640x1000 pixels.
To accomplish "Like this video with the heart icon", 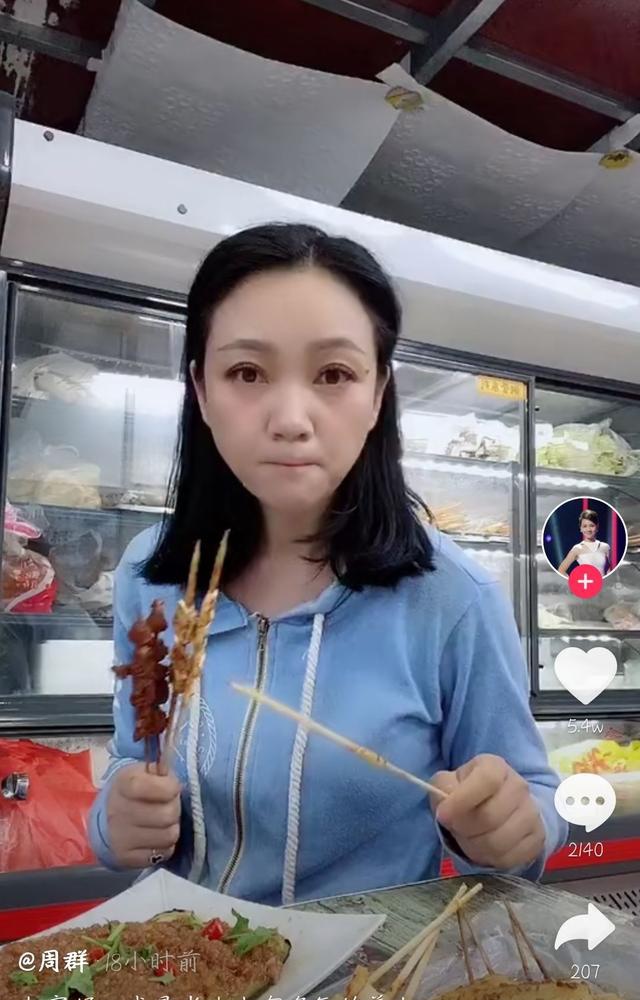I will coord(585,674).
